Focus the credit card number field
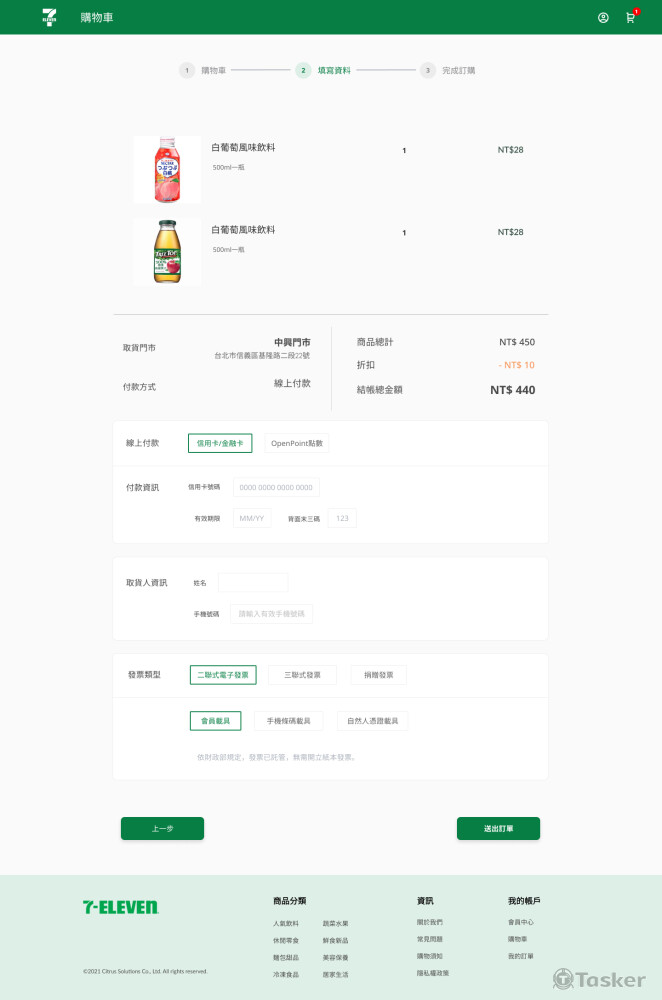This screenshot has height=1000, width=662. tap(276, 488)
